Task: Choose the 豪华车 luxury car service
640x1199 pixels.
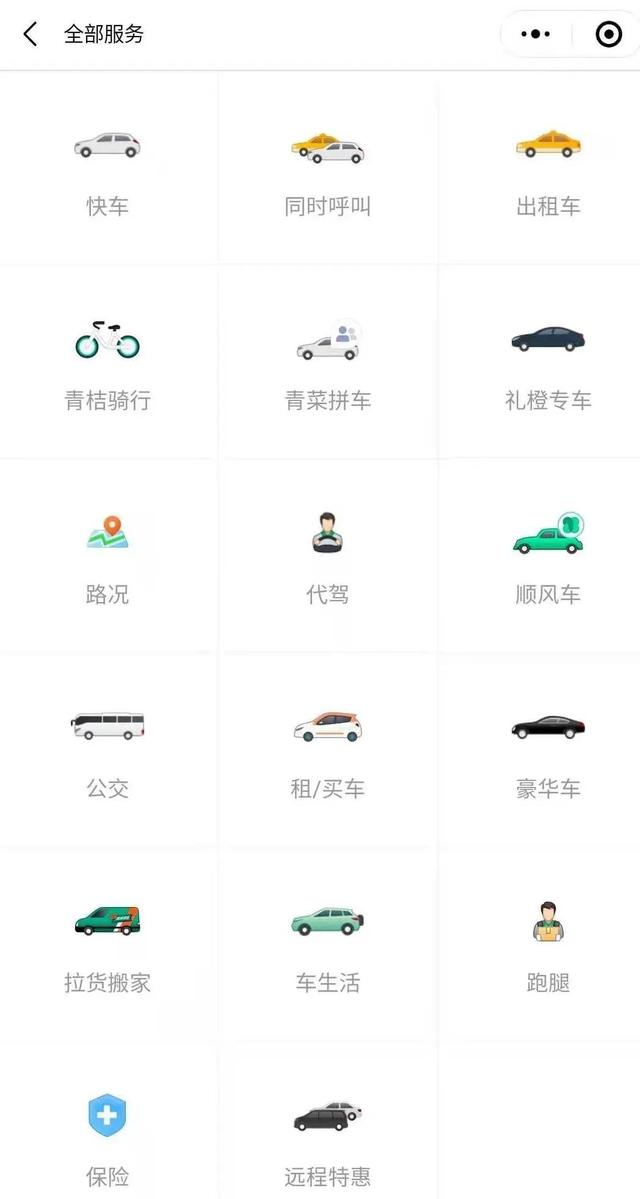Action: point(548,752)
